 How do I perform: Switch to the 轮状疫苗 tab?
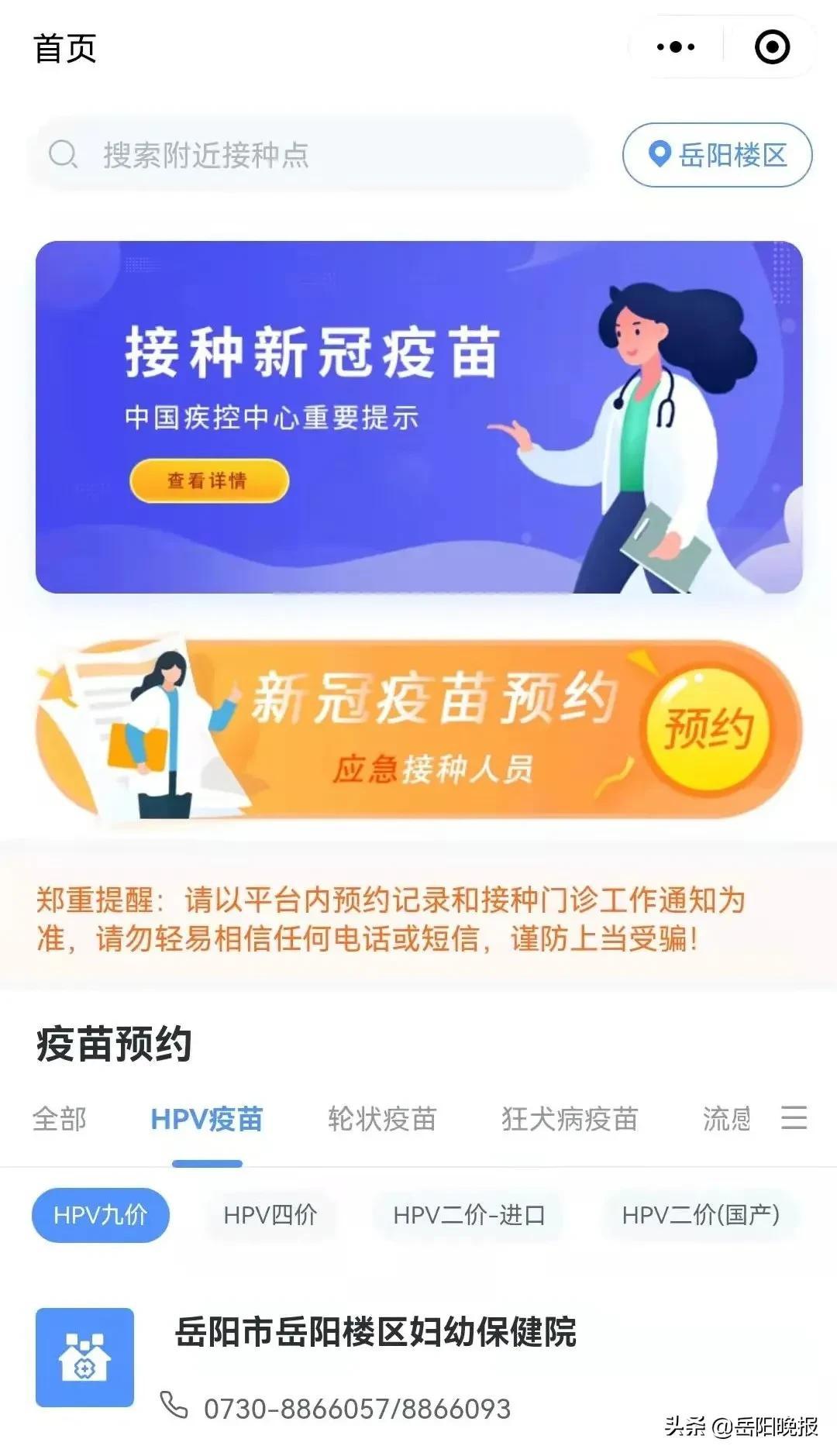382,1119
